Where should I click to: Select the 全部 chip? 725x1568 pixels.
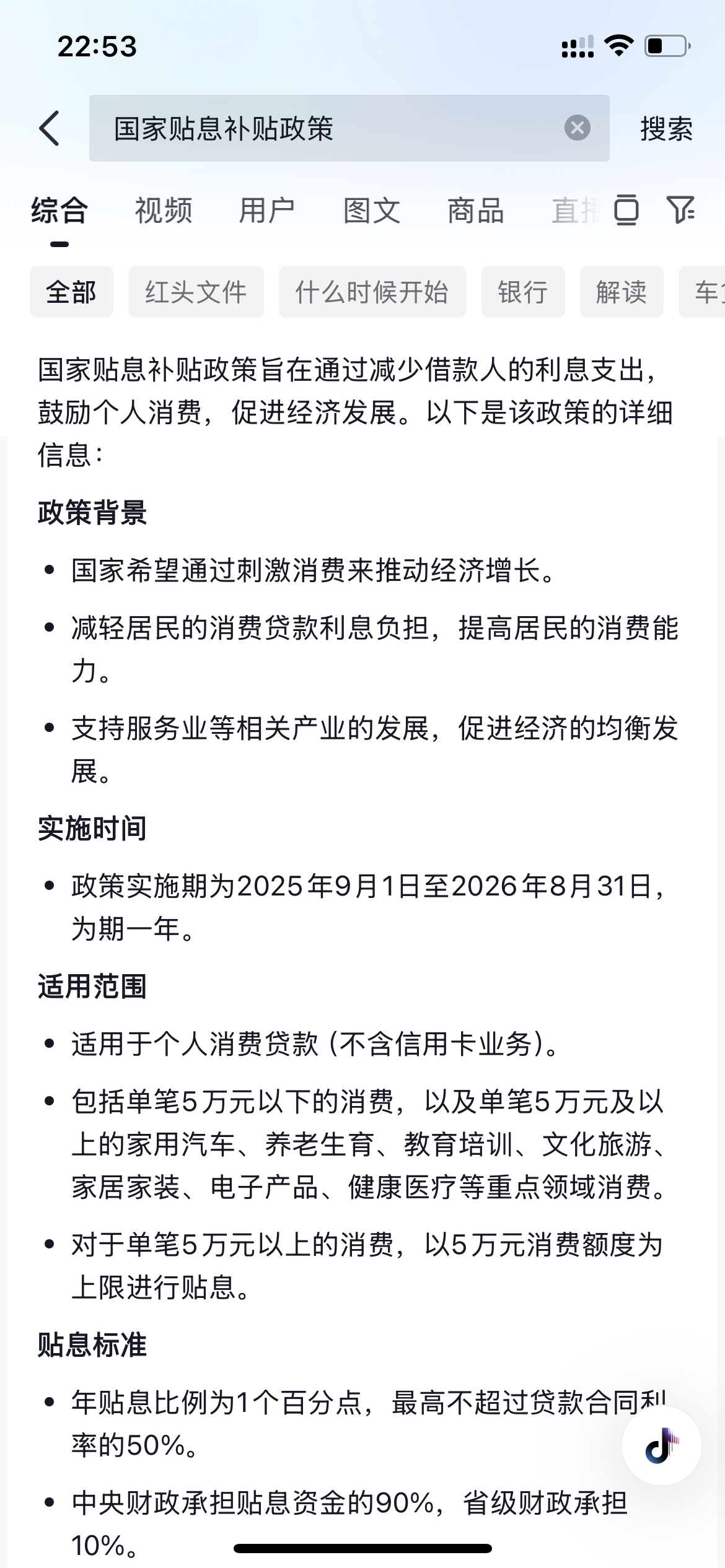tap(71, 292)
